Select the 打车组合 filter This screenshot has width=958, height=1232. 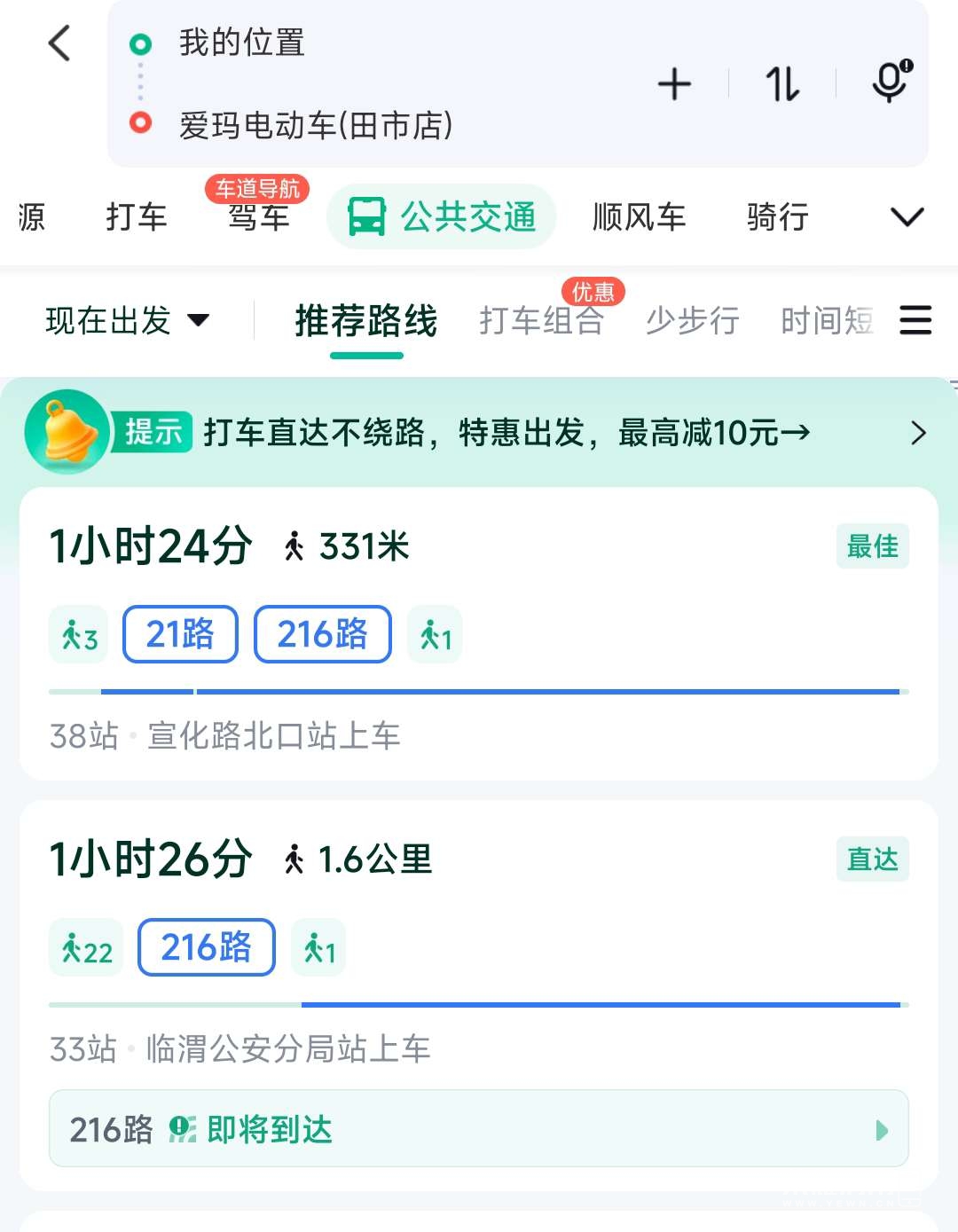click(541, 320)
